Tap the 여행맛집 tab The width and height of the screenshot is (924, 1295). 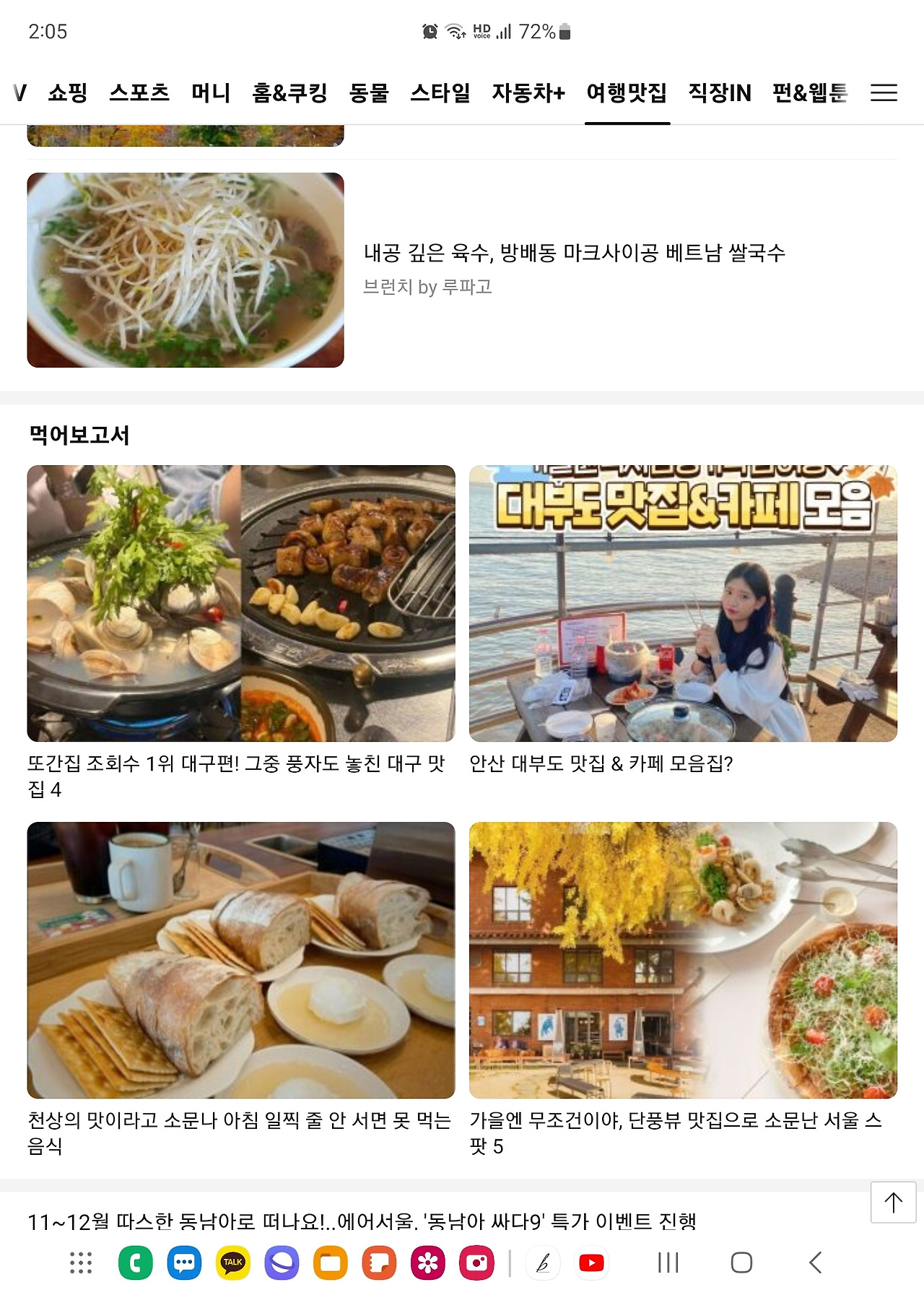coord(627,93)
